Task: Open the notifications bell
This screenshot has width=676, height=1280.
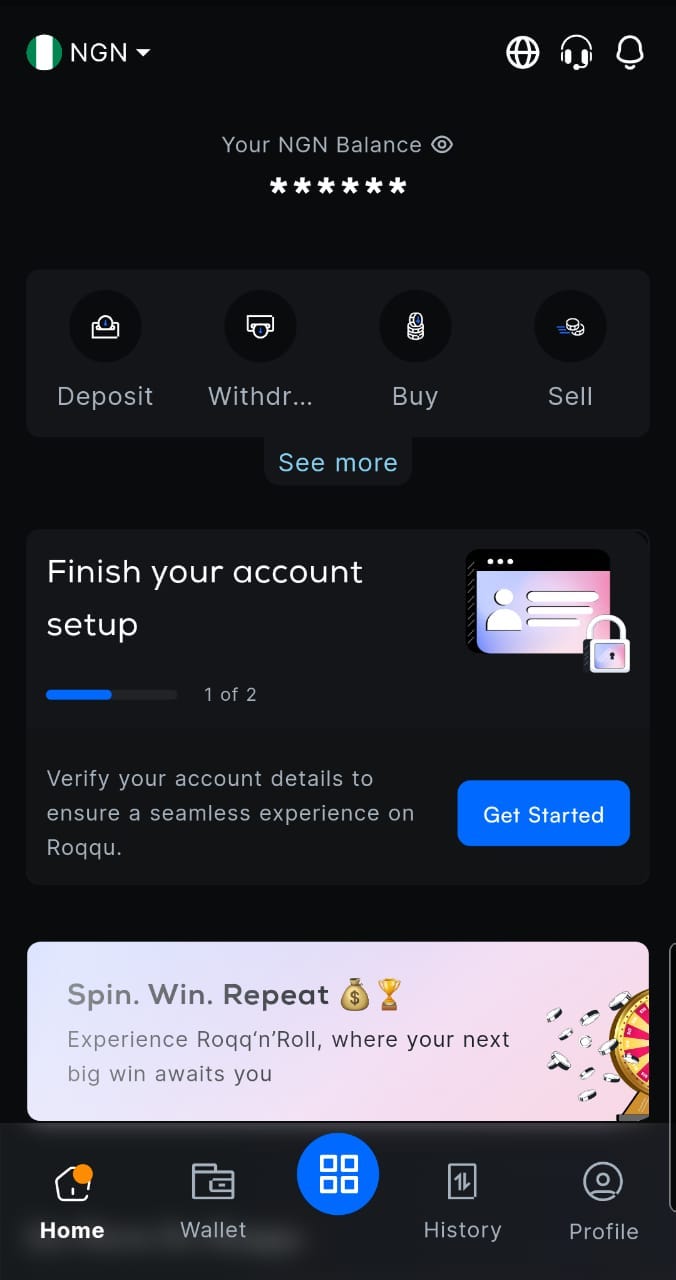Action: [630, 53]
